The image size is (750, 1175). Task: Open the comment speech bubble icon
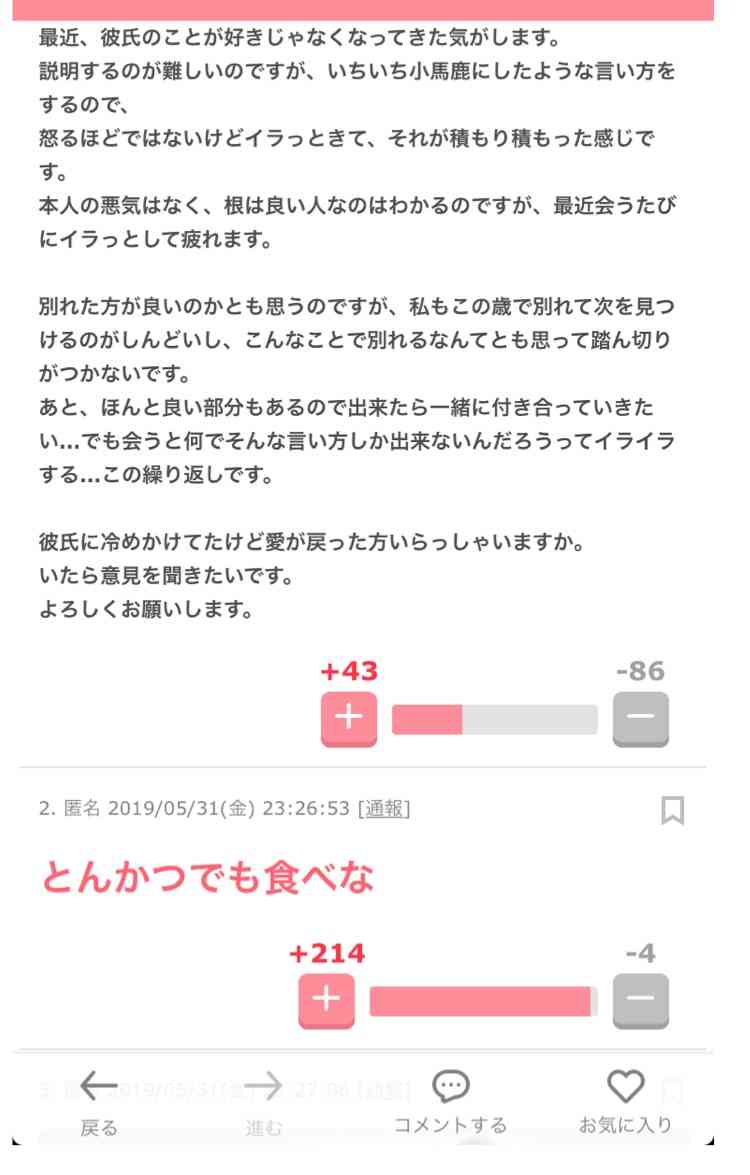pyautogui.click(x=450, y=1082)
